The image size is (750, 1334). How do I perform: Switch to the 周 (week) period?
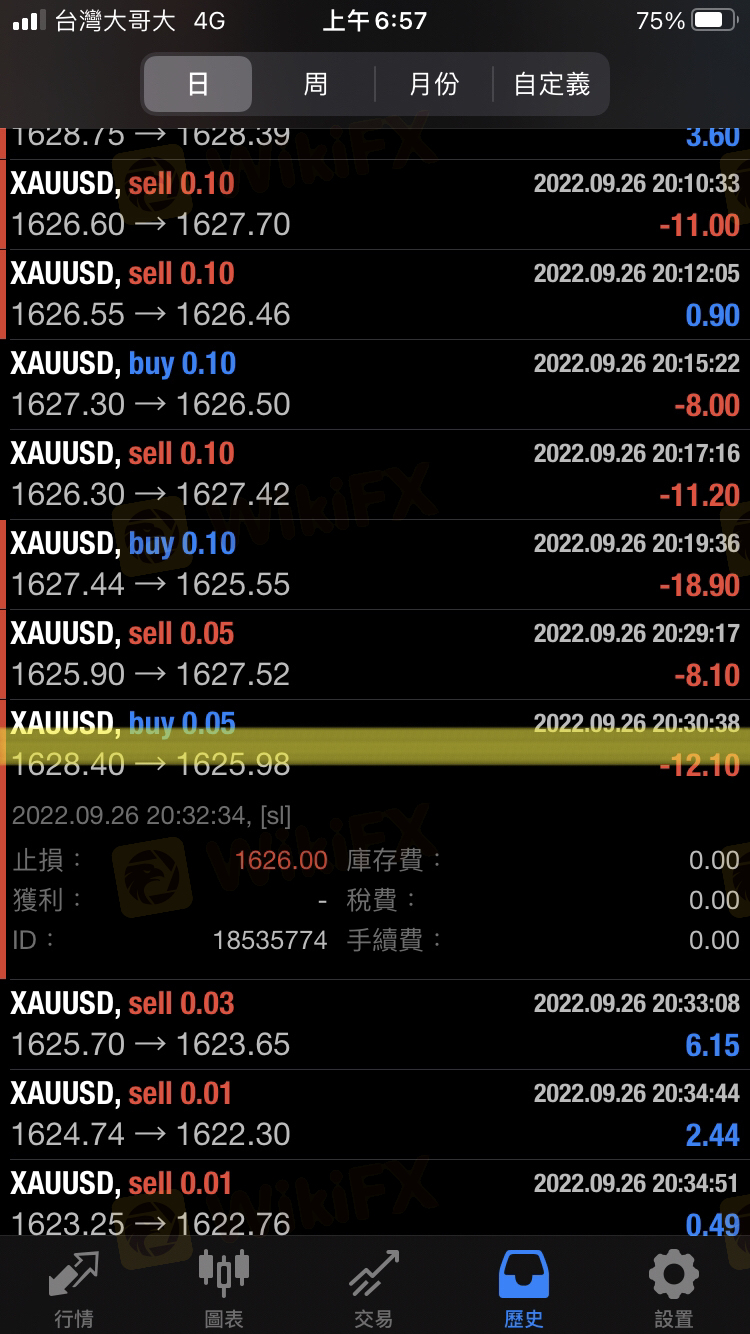click(x=316, y=84)
